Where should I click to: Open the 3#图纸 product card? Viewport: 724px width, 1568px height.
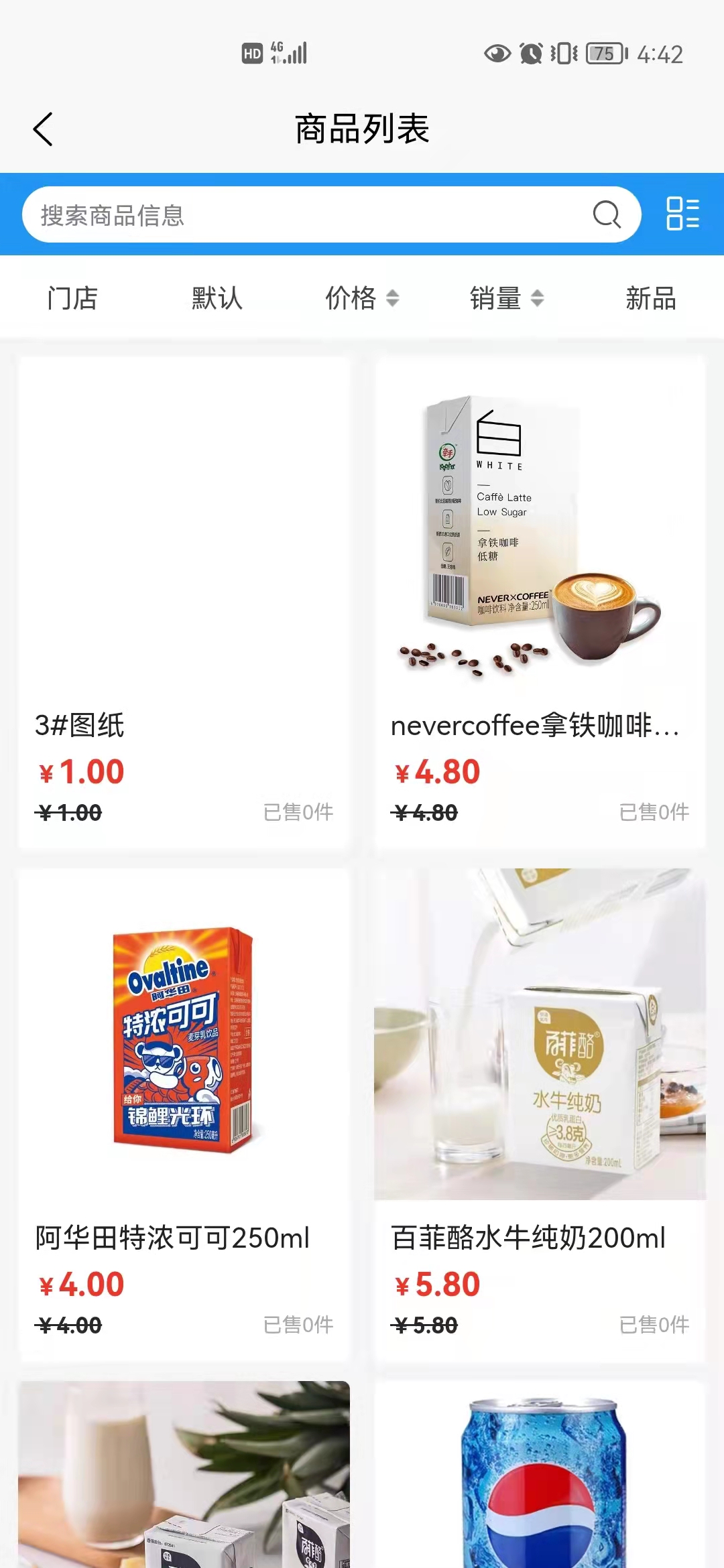(184, 603)
